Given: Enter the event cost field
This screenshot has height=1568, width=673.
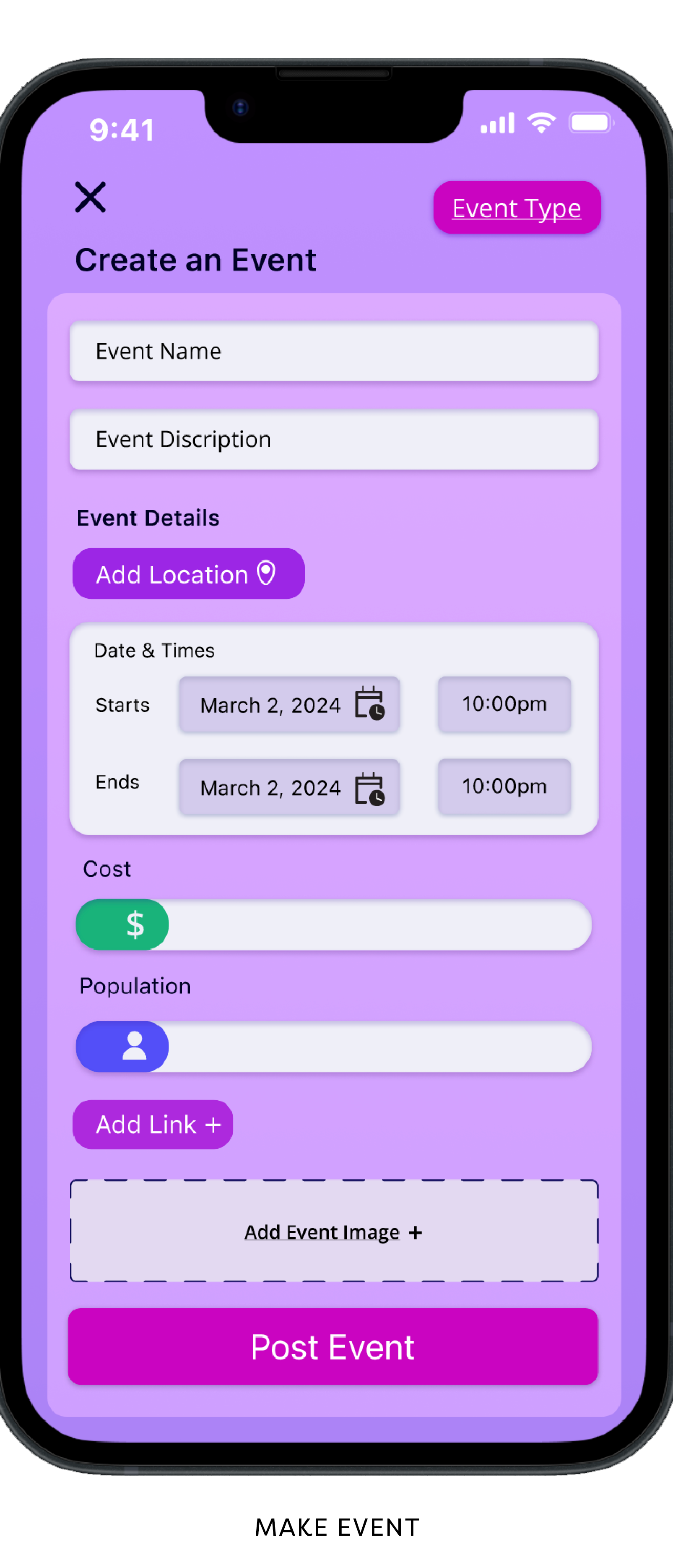Looking at the screenshot, I should tap(377, 925).
